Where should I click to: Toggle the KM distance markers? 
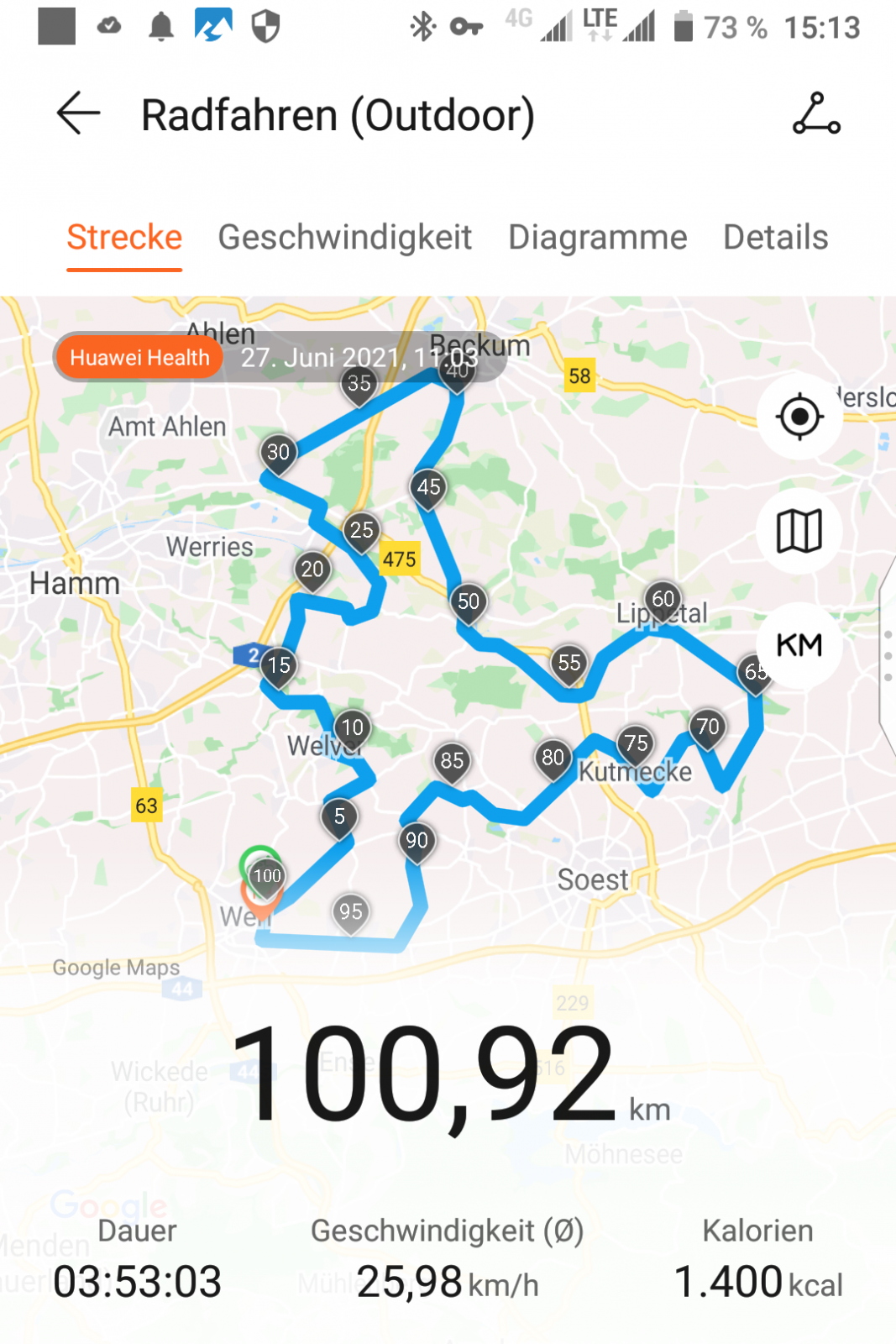click(799, 645)
